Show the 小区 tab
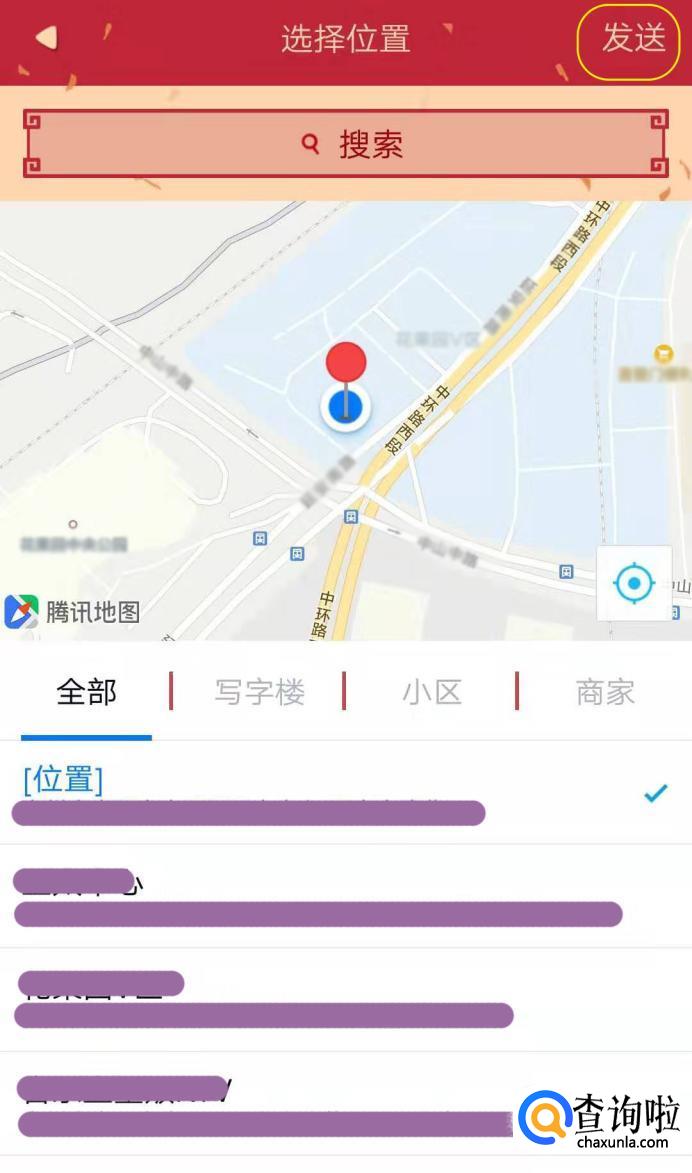Viewport: 692px width, 1173px height. [432, 692]
